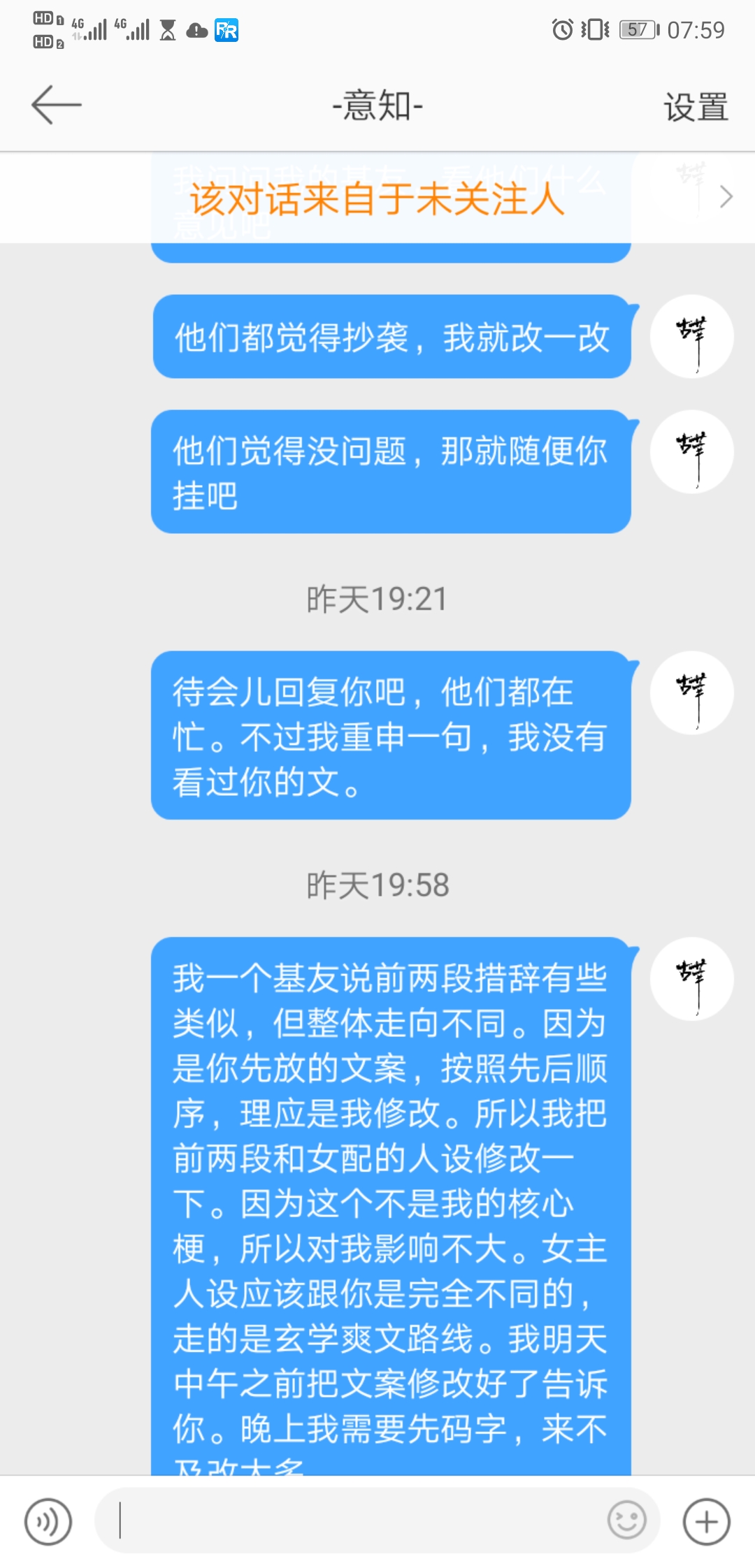Open the emoji picker
Screen dimensions: 755x1568
[x=626, y=1520]
